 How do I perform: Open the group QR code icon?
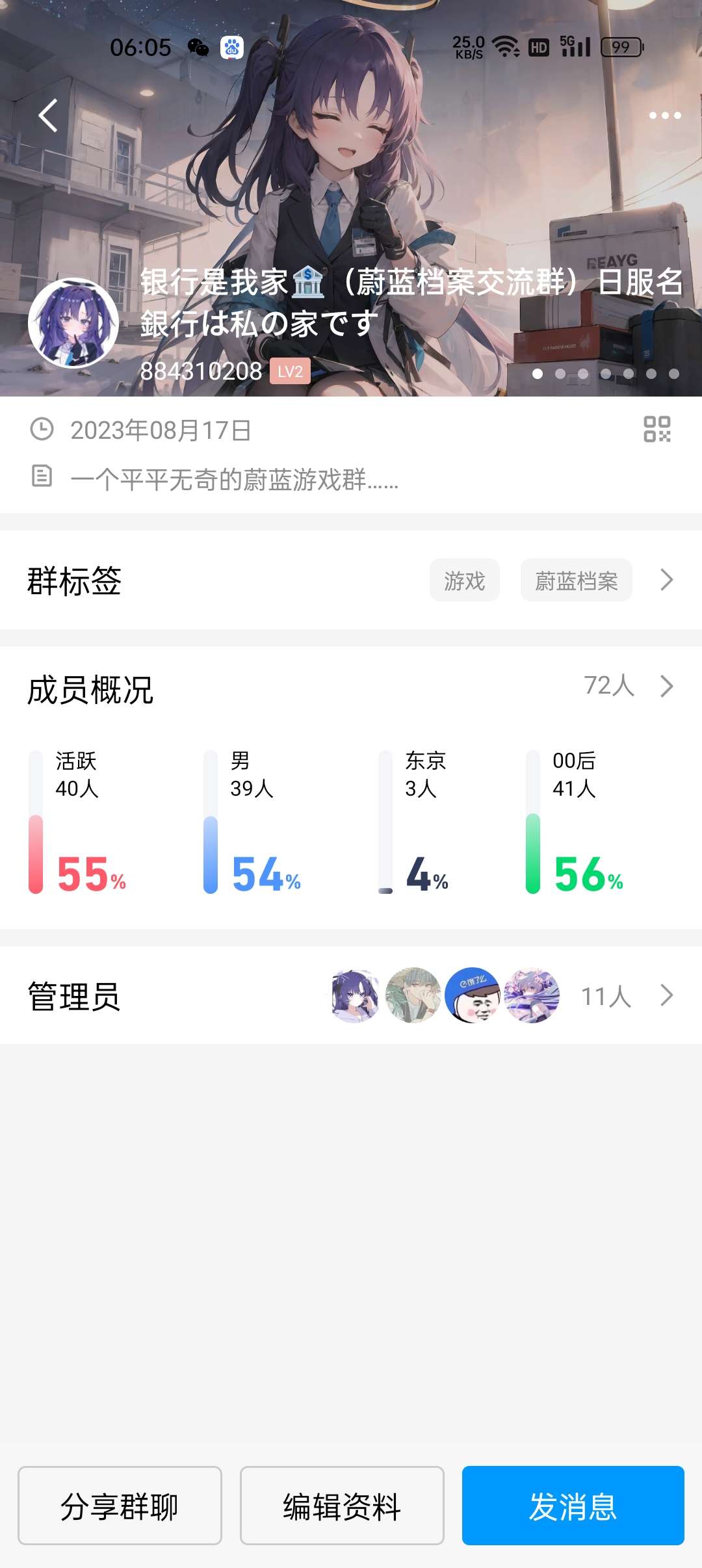click(x=656, y=430)
